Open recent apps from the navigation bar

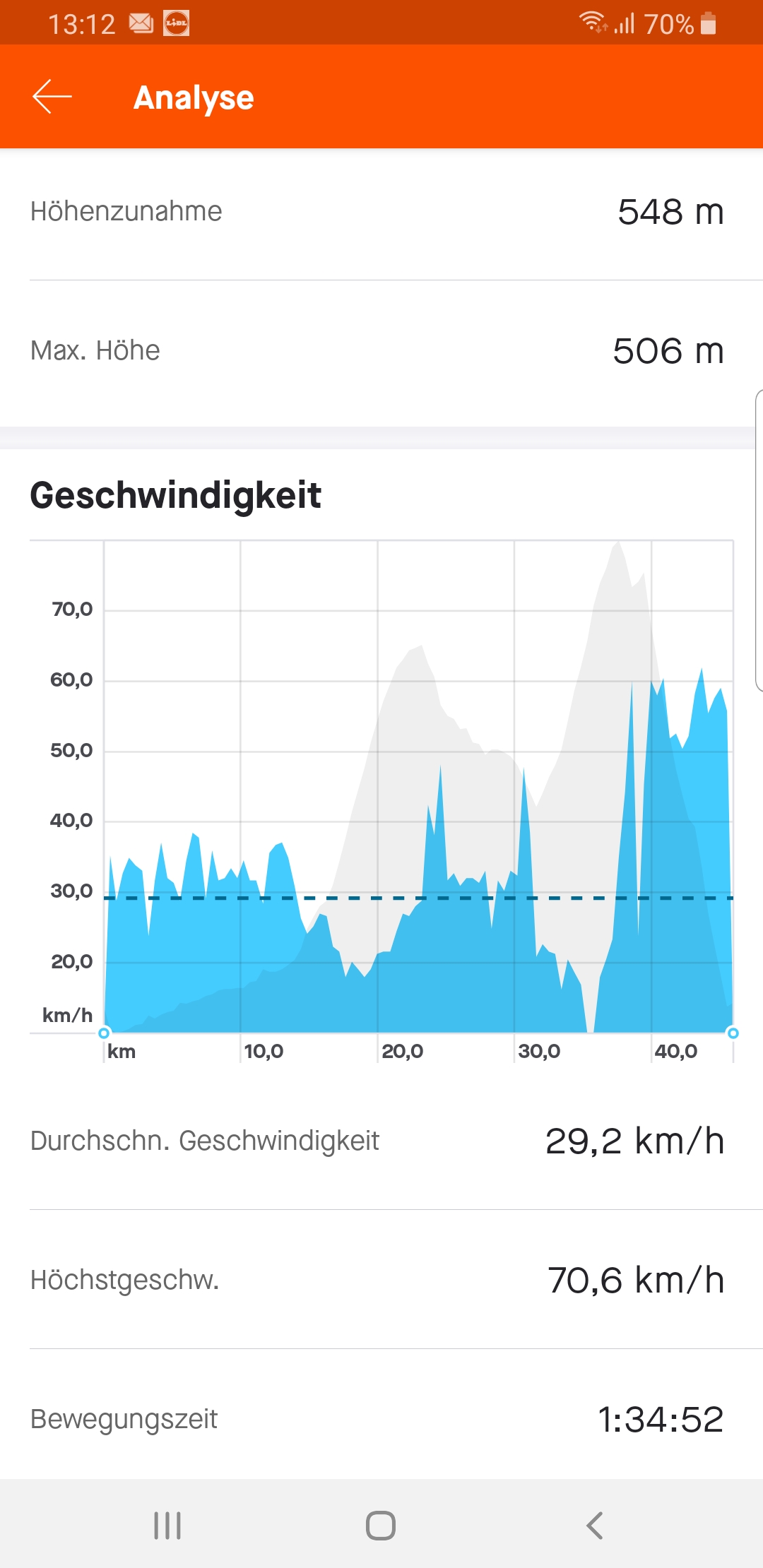(167, 1526)
